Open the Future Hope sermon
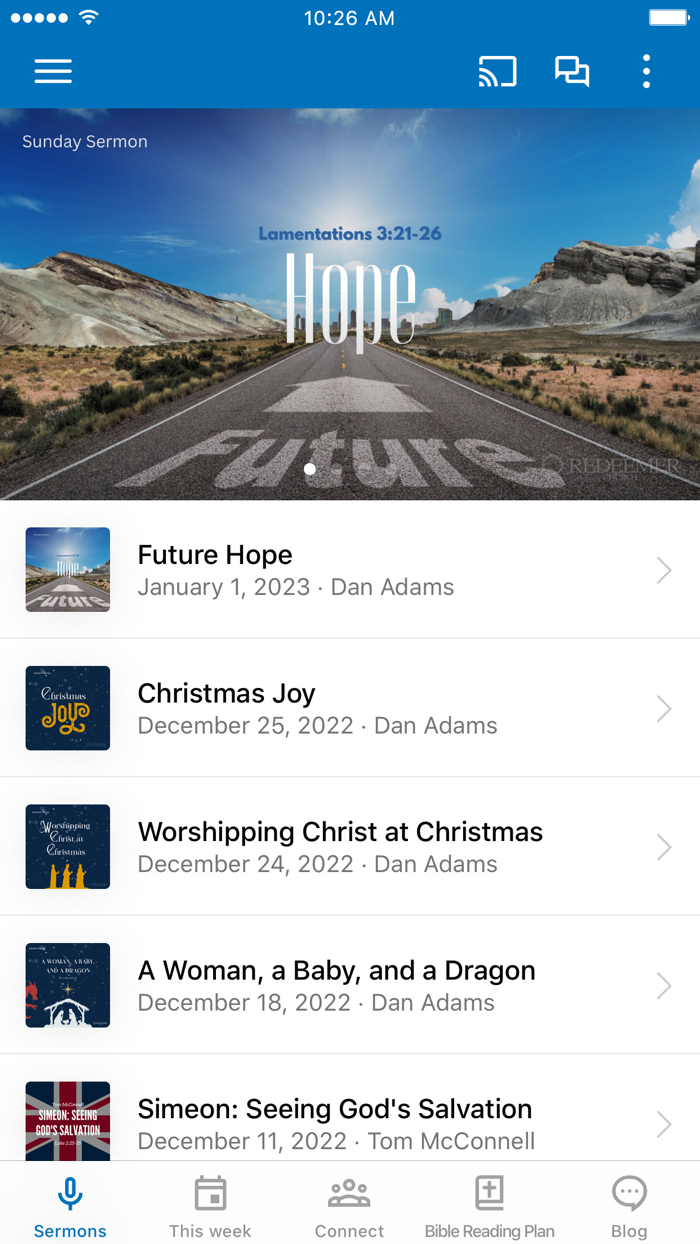The width and height of the screenshot is (700, 1244). [x=350, y=569]
